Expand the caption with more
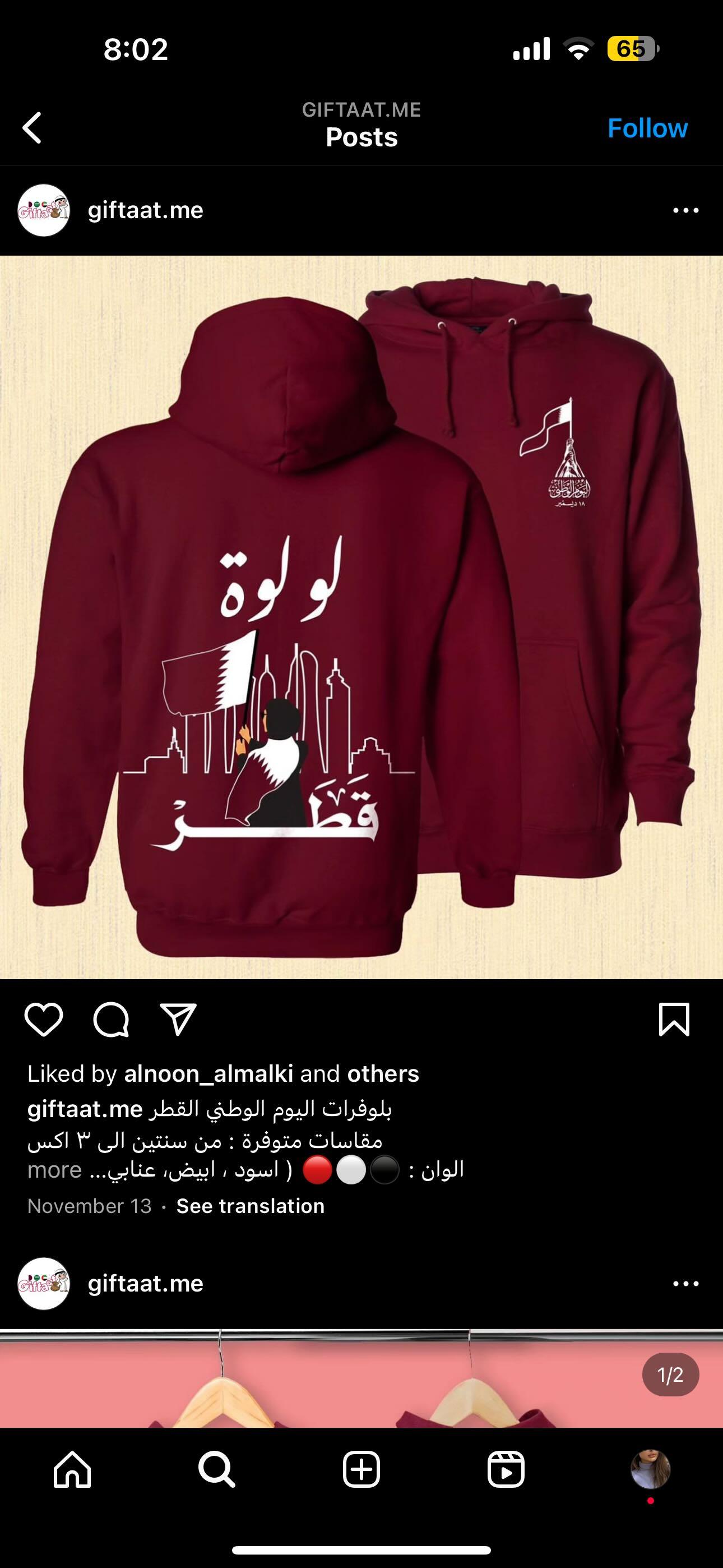The height and width of the screenshot is (1568, 723). [x=54, y=1169]
